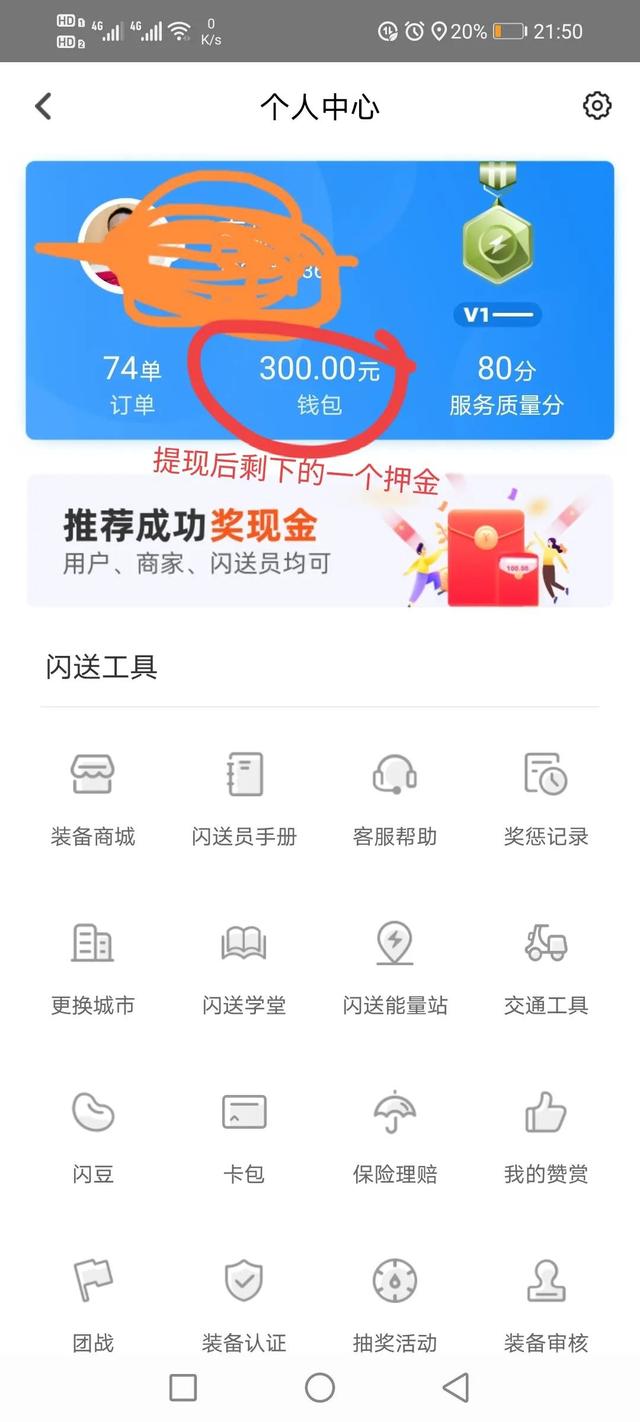Open 闪送学堂
Image resolution: width=640 pixels, height=1422 pixels.
click(244, 968)
